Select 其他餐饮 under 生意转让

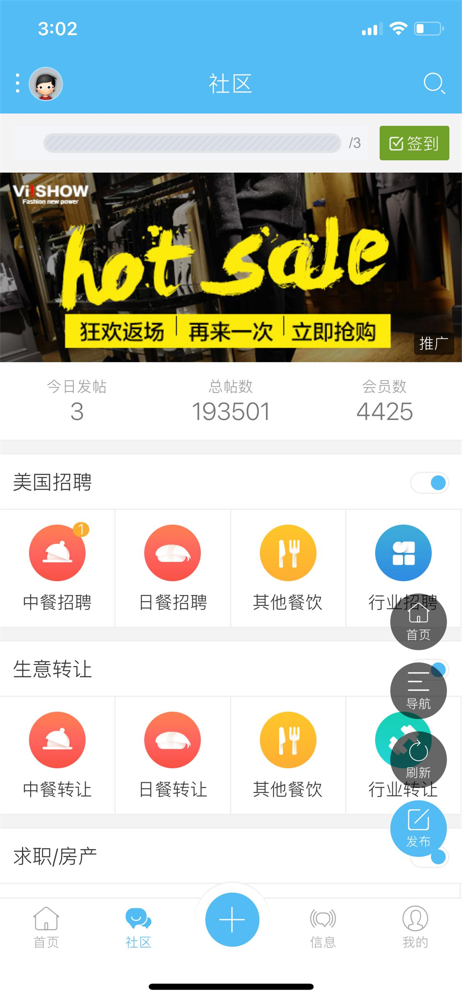288,755
